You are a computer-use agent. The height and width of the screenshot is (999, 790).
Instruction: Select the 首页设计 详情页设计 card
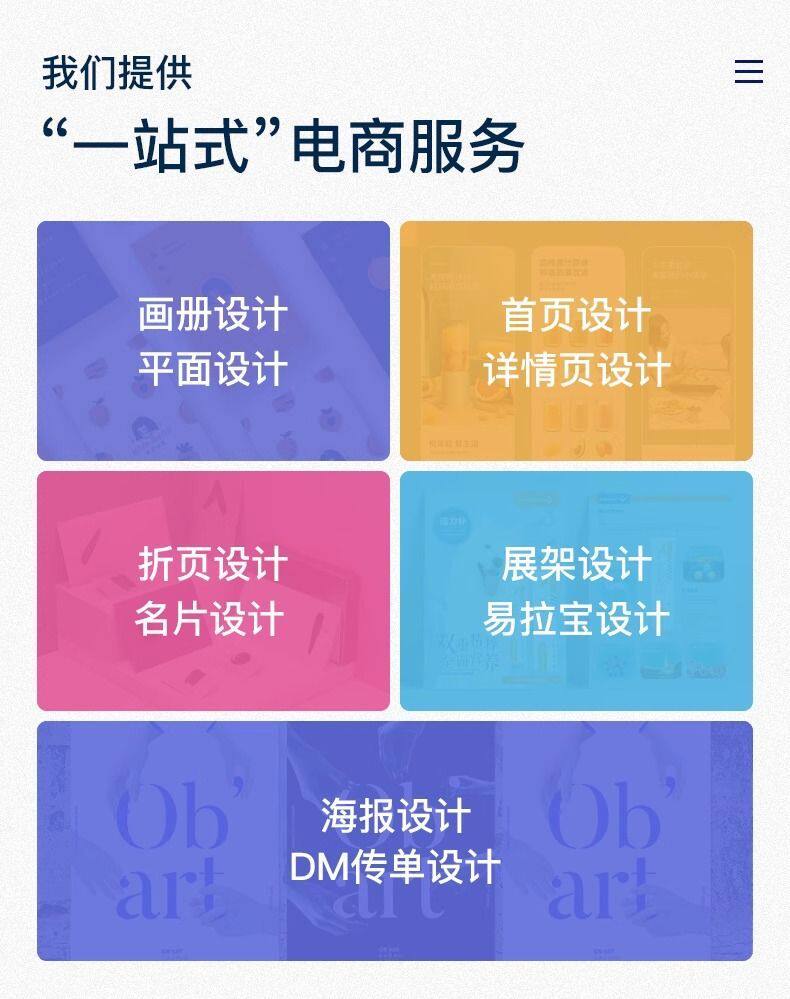click(576, 341)
